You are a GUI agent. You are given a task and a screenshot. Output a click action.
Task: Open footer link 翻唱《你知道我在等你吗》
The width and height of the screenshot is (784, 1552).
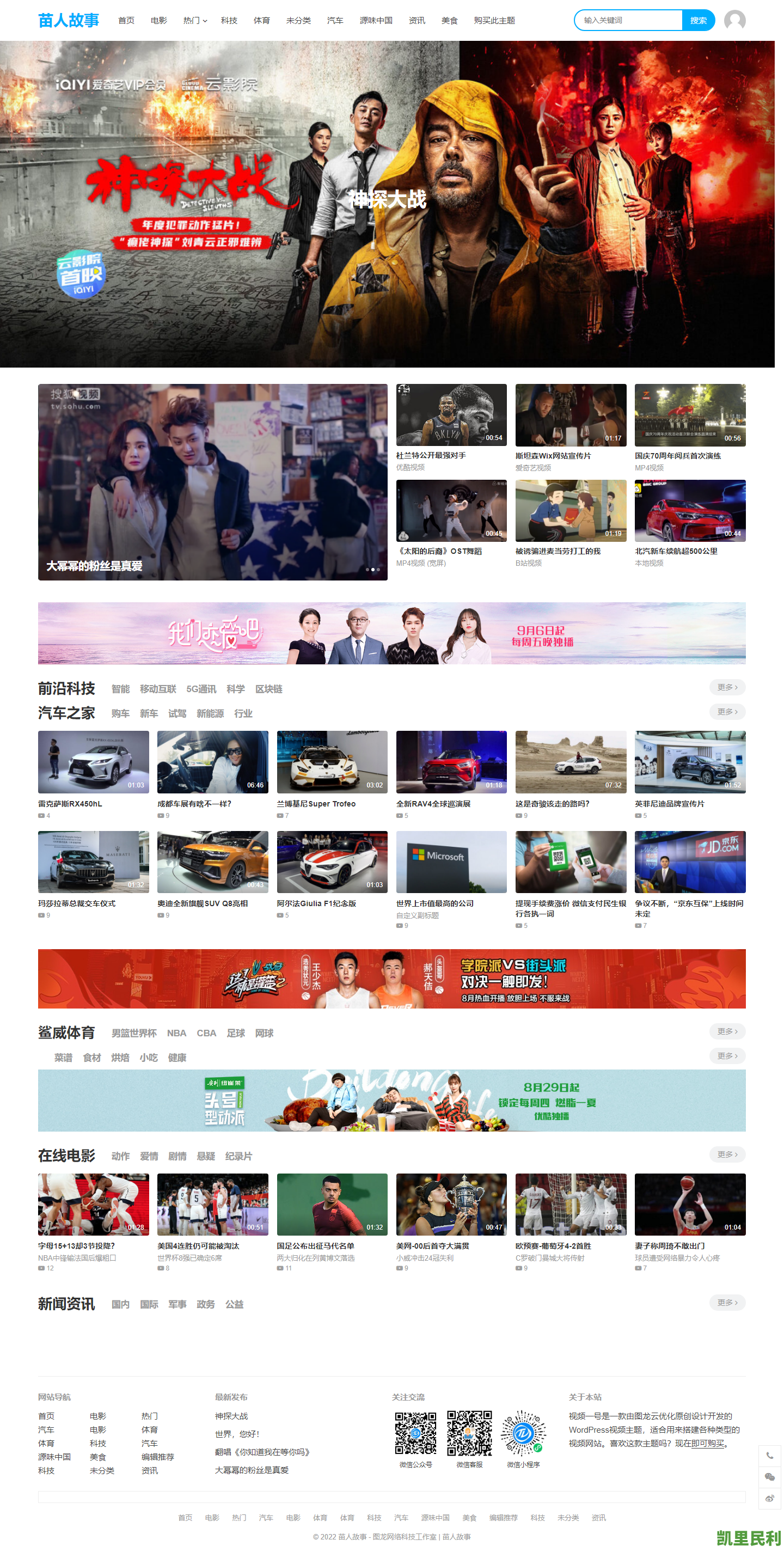point(262,1452)
